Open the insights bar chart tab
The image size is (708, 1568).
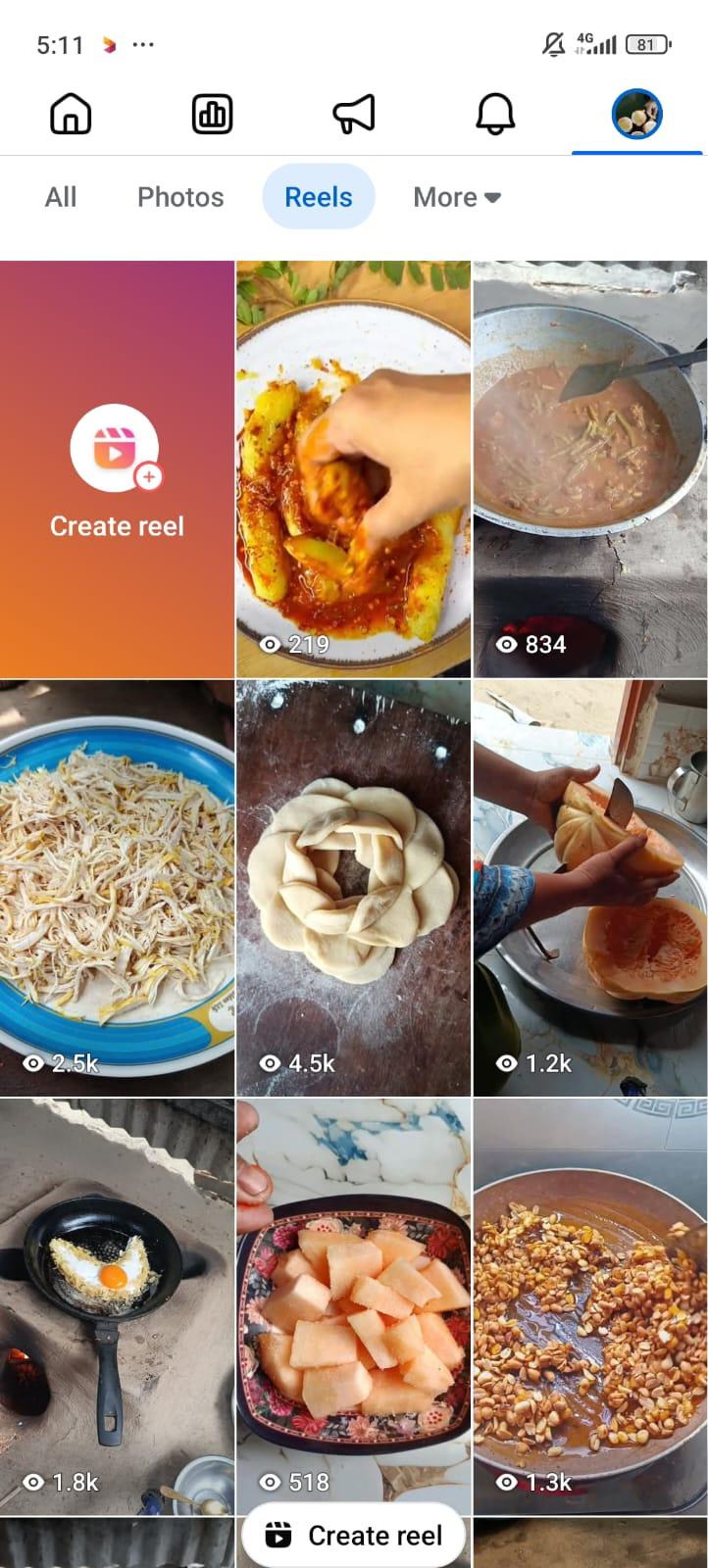212,115
